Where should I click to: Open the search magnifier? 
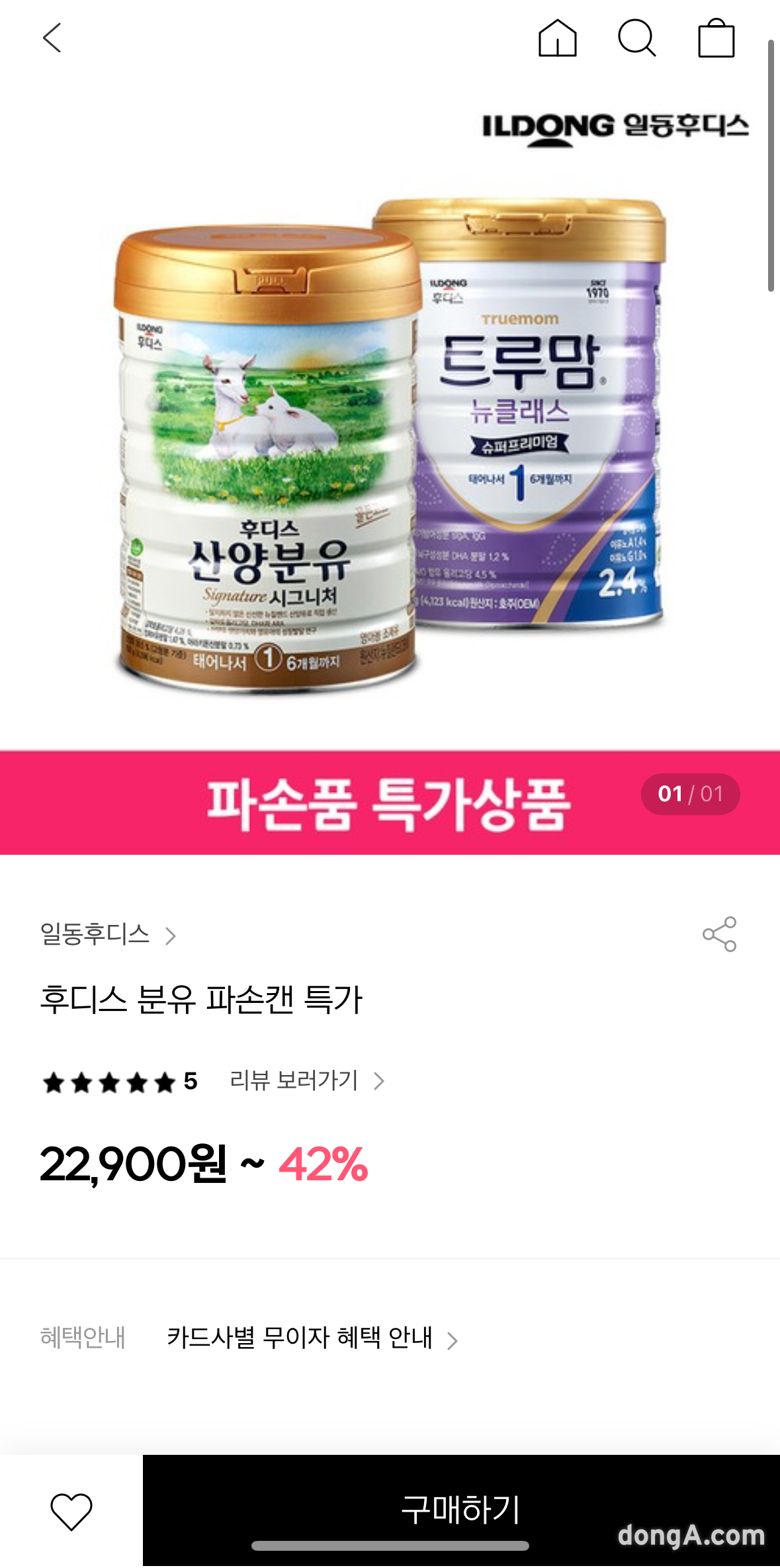point(636,38)
